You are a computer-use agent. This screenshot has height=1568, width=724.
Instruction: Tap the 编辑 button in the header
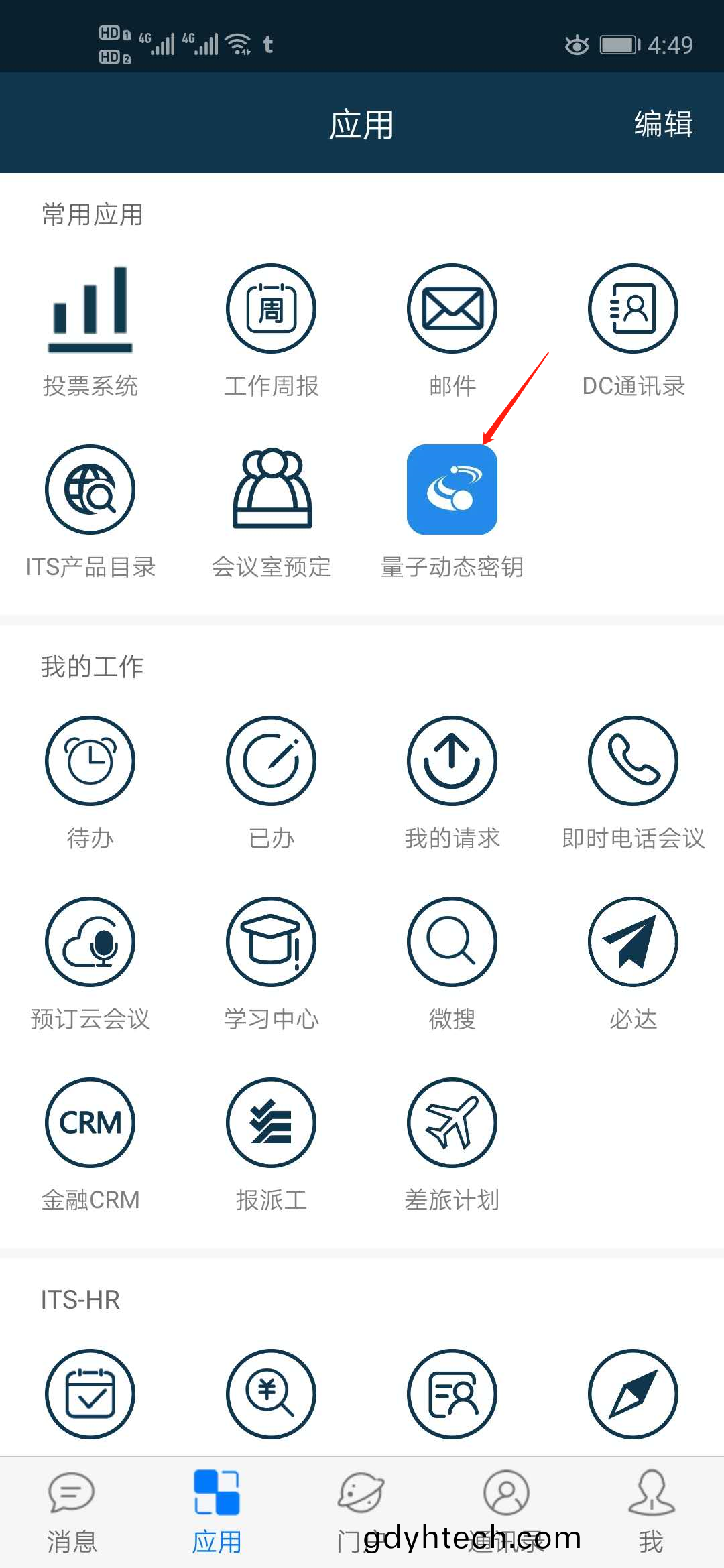[663, 125]
